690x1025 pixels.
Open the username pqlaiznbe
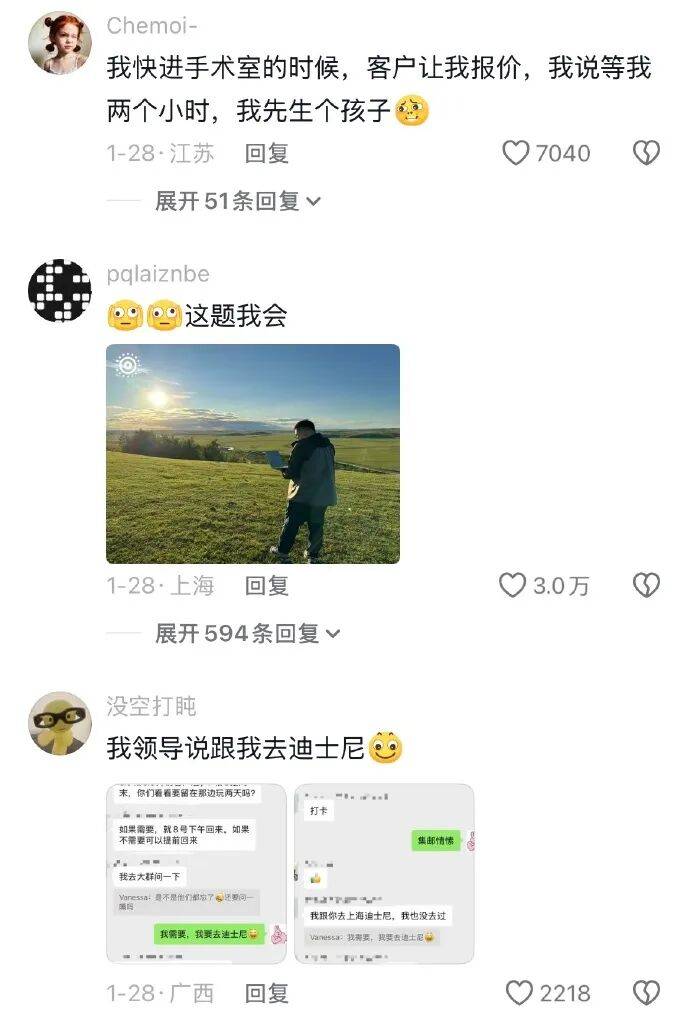click(158, 274)
